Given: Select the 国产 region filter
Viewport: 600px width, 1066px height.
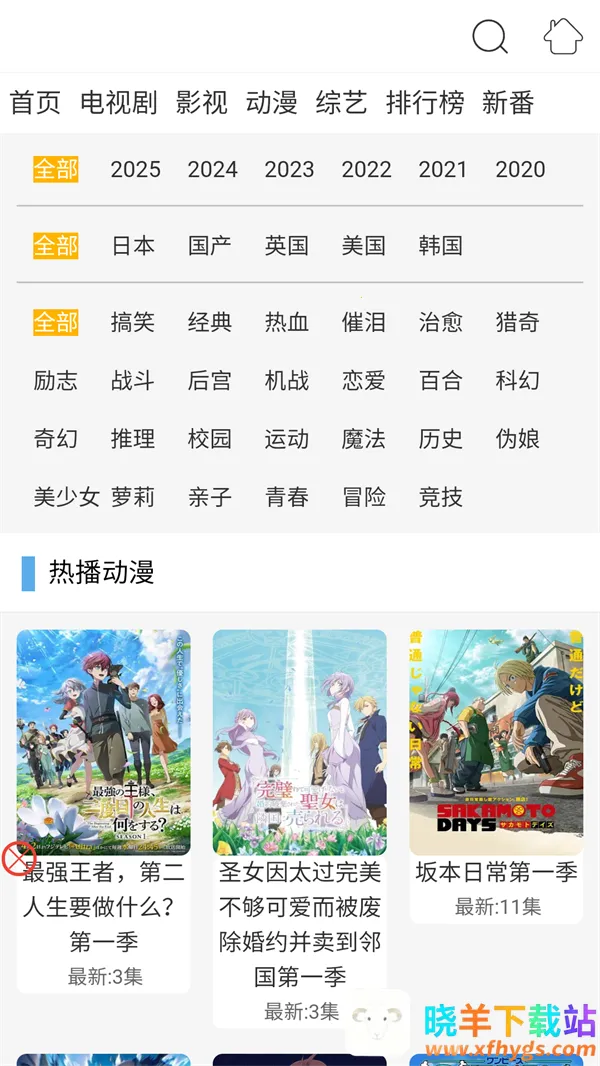Looking at the screenshot, I should click(x=210, y=245).
